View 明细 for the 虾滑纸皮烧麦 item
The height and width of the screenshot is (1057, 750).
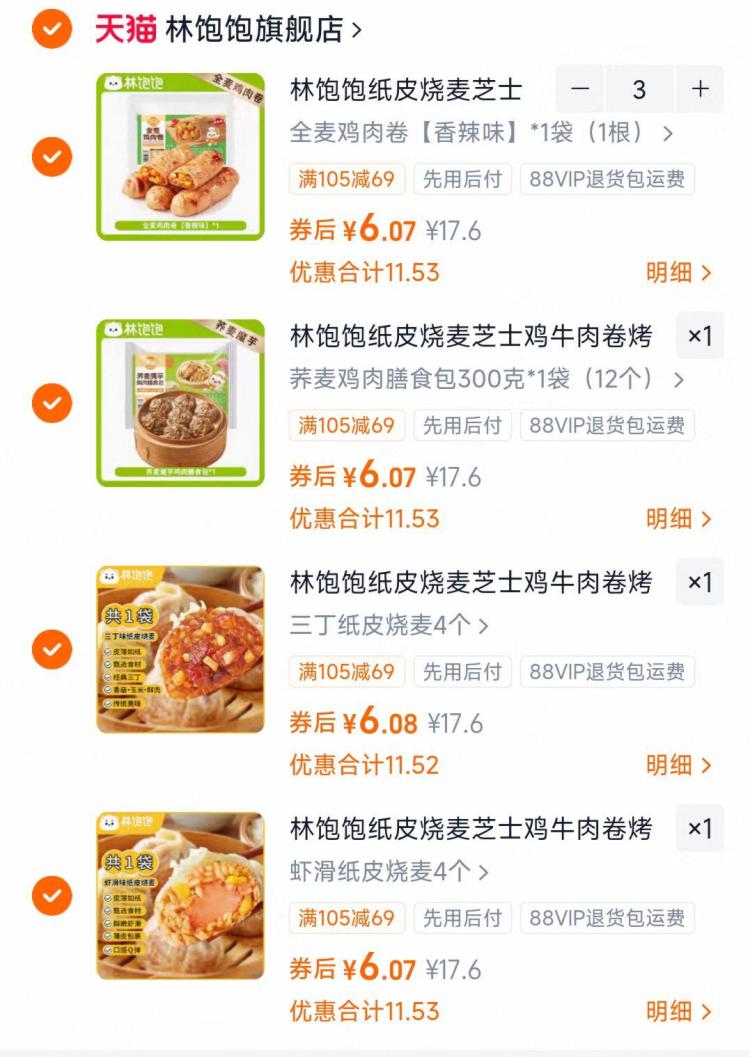click(678, 1011)
